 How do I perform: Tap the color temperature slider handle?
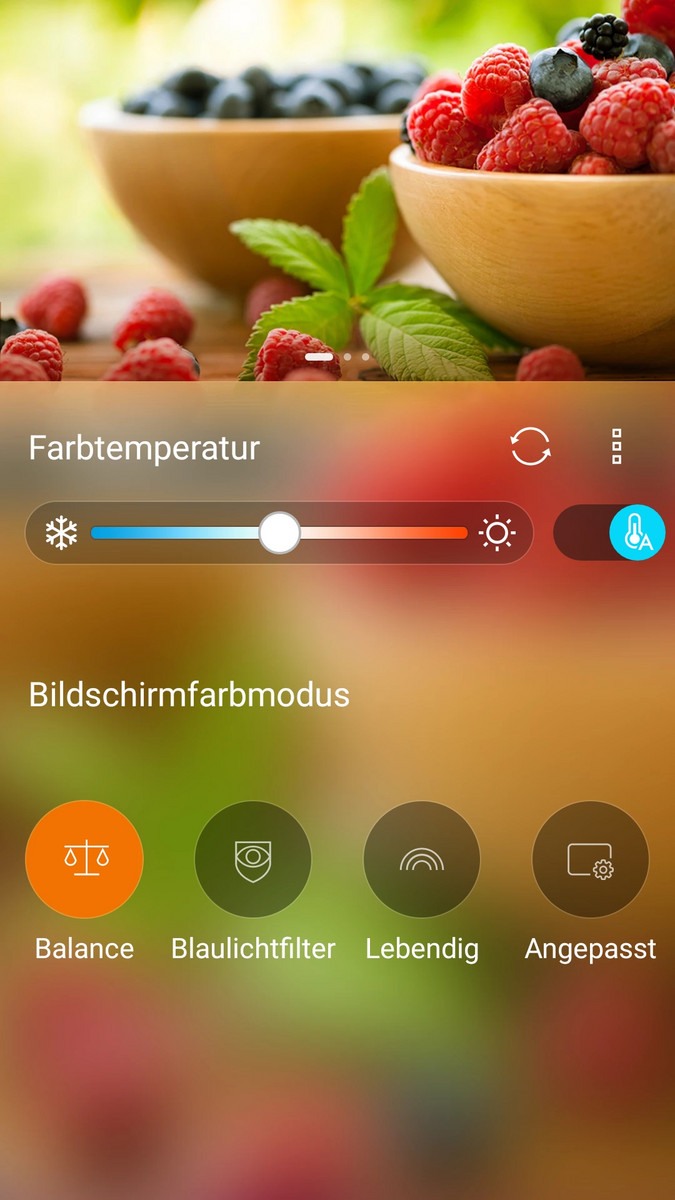coord(279,532)
